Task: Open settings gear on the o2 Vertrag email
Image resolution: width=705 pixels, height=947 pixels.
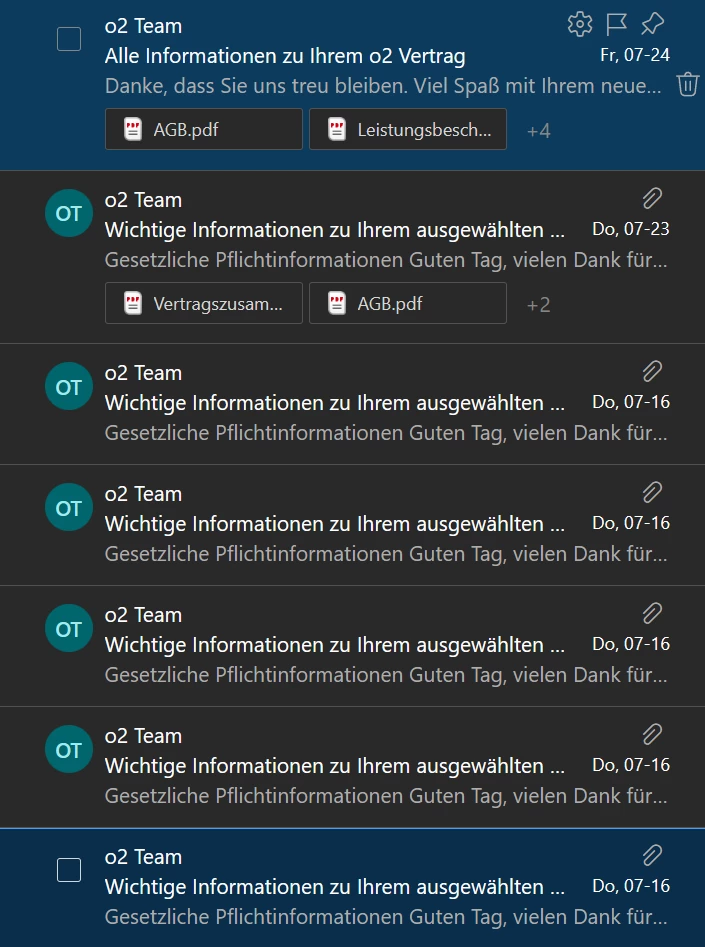Action: click(579, 25)
